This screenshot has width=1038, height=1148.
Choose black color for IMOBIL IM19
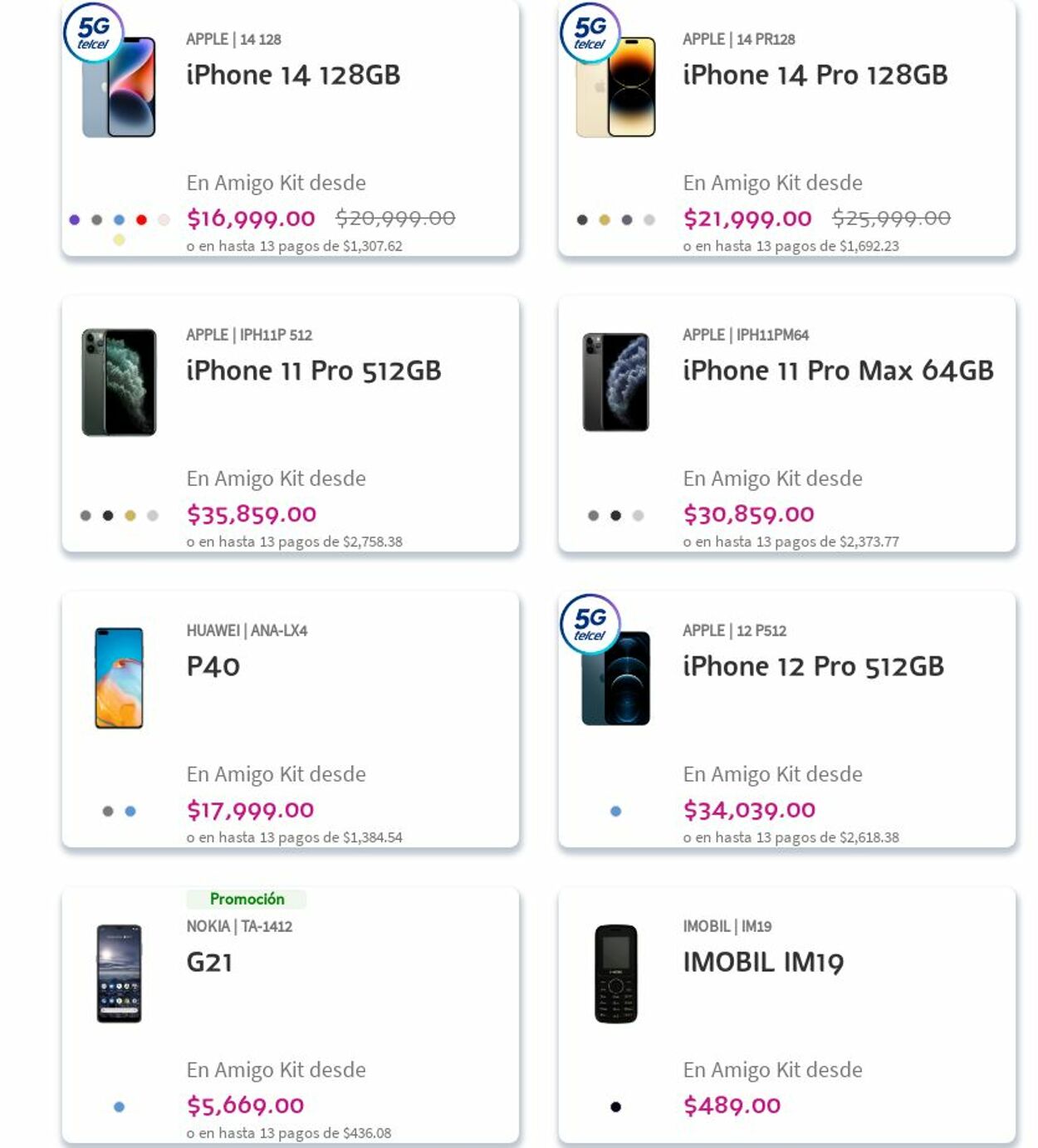click(615, 1107)
